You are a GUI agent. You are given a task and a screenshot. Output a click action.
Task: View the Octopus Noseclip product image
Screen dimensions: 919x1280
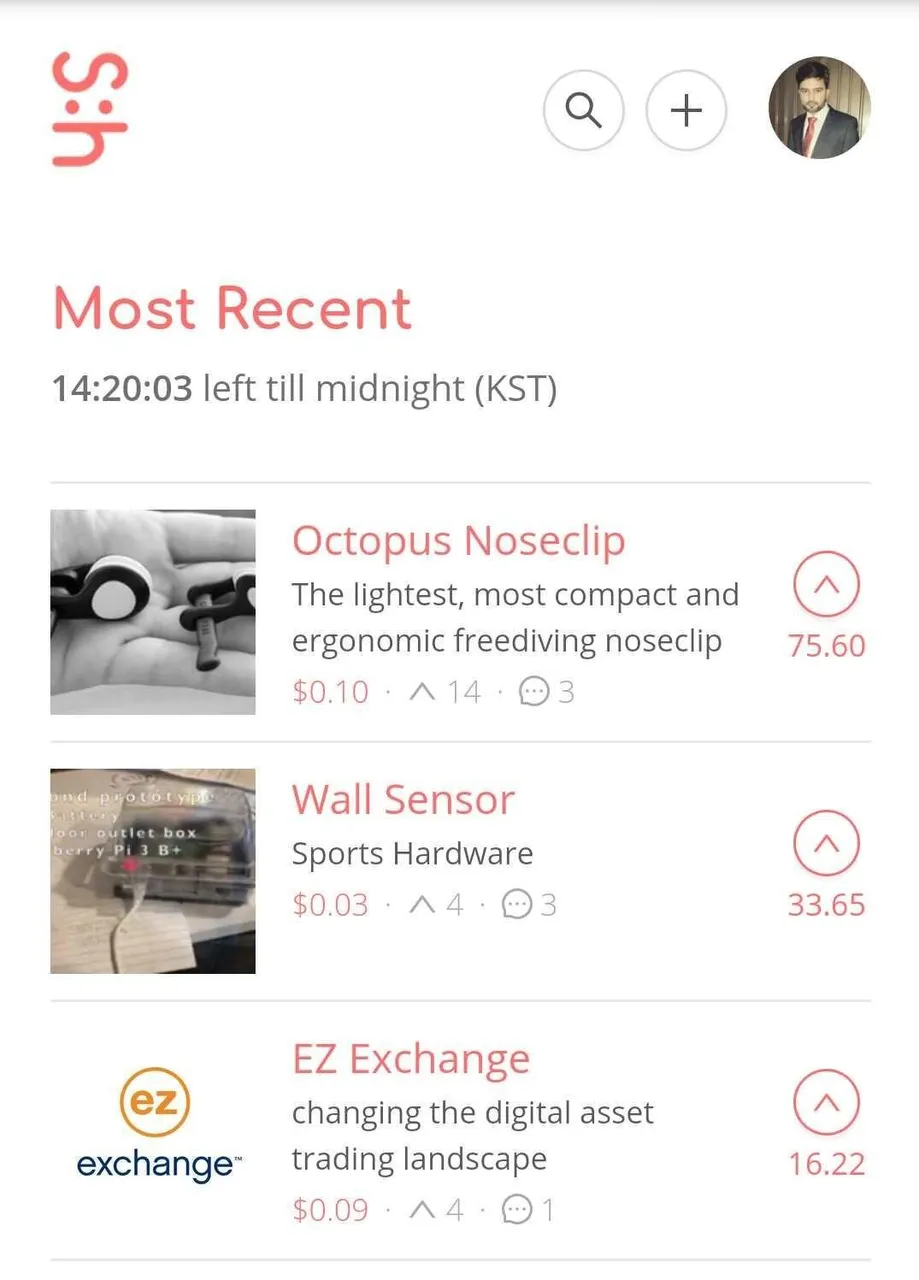pos(153,612)
